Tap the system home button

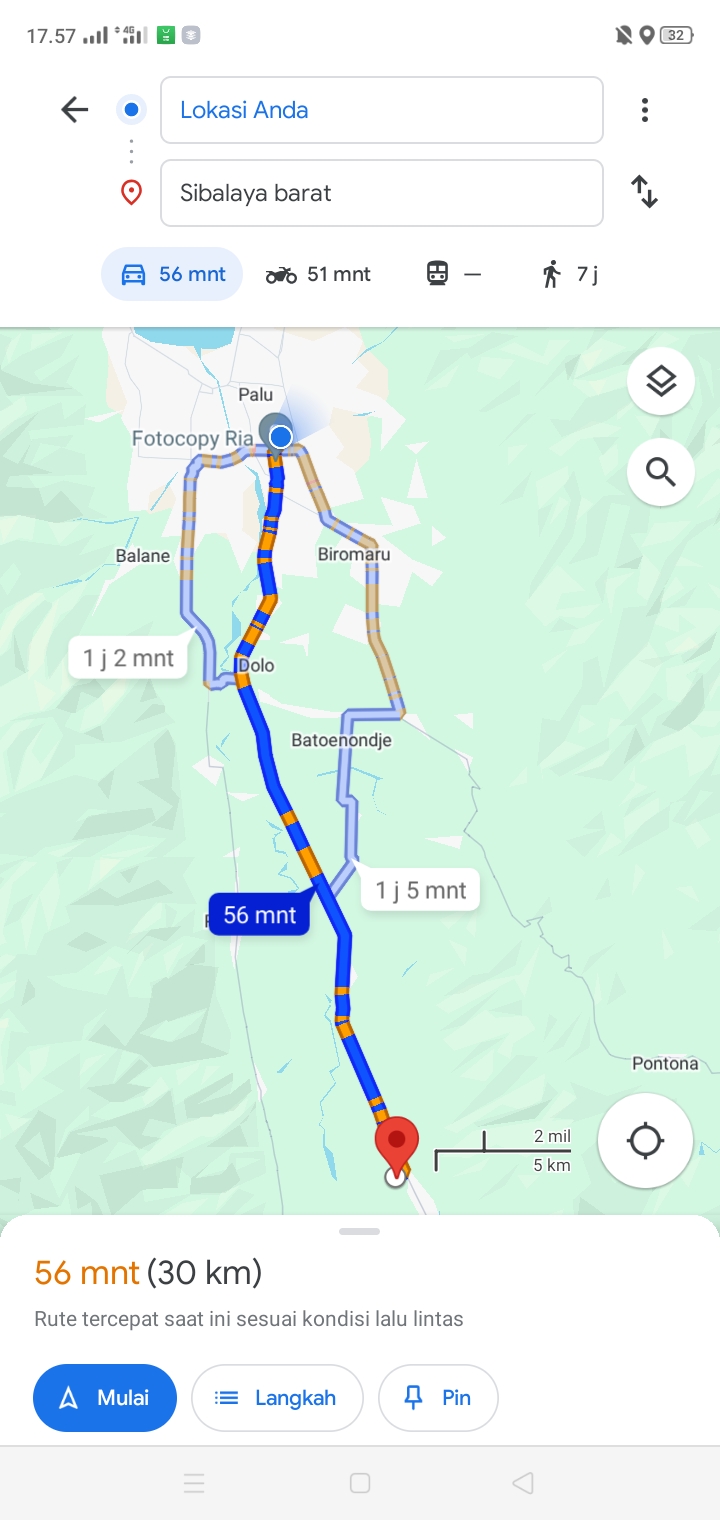pos(360,1483)
